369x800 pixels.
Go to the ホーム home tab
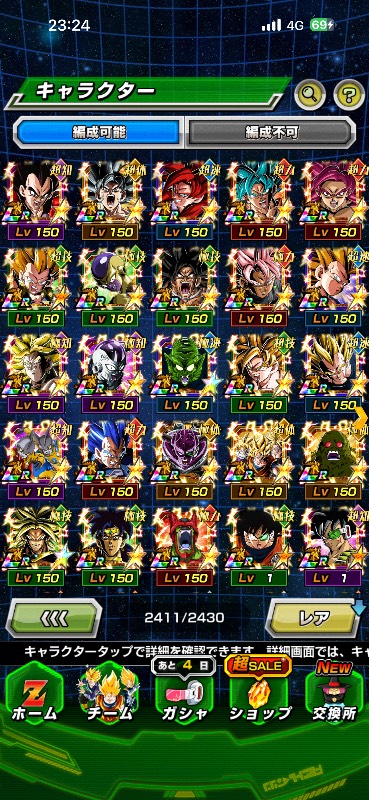[x=34, y=694]
